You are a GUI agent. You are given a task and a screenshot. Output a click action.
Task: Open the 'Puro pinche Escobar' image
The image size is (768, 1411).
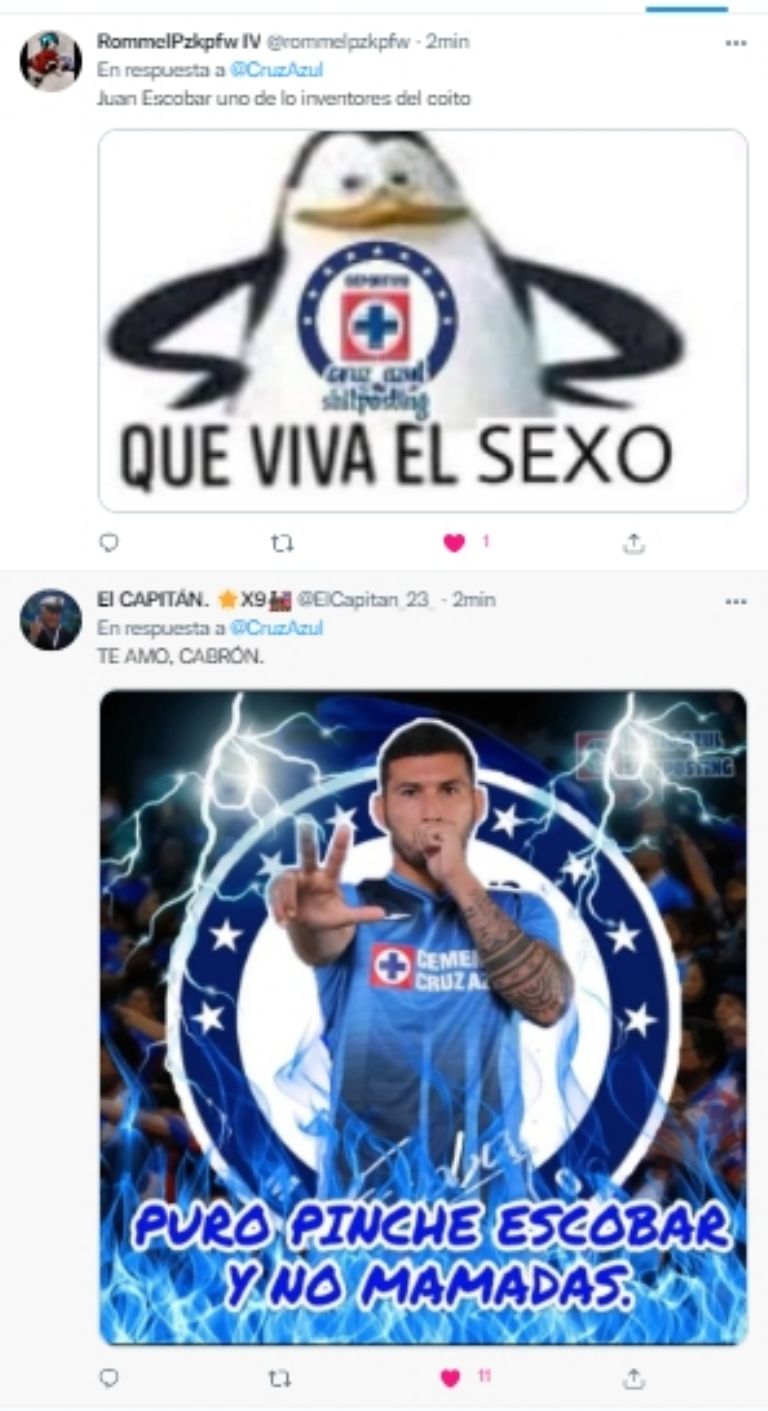click(x=422, y=1016)
